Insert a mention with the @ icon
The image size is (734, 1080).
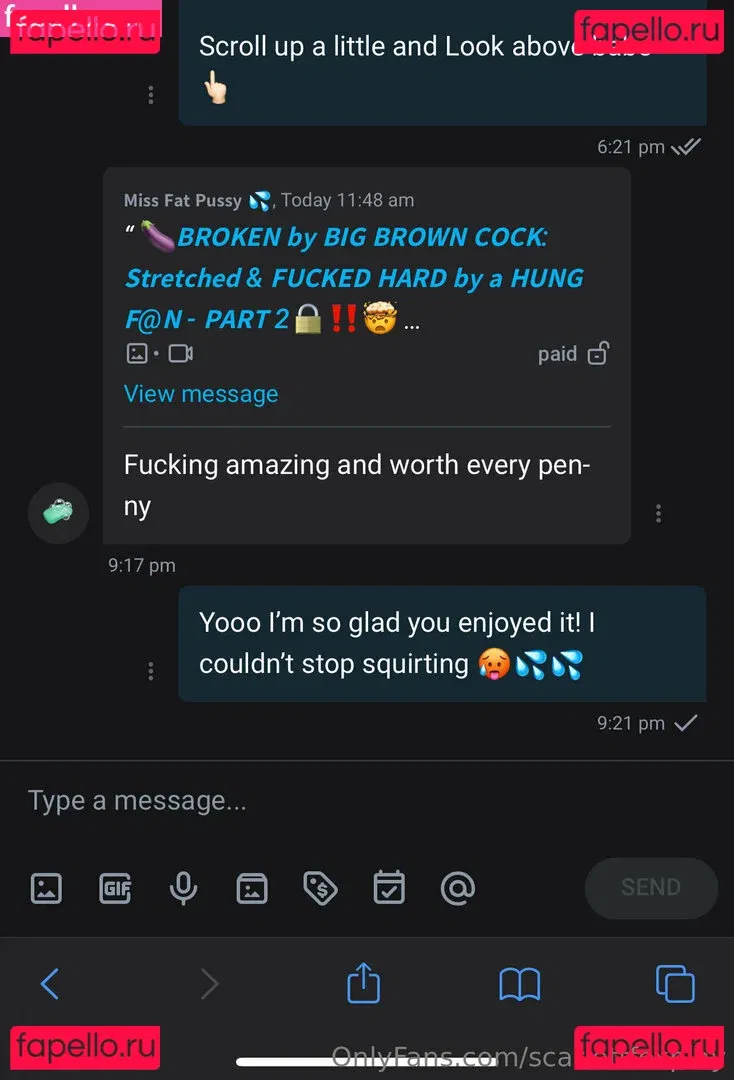457,888
